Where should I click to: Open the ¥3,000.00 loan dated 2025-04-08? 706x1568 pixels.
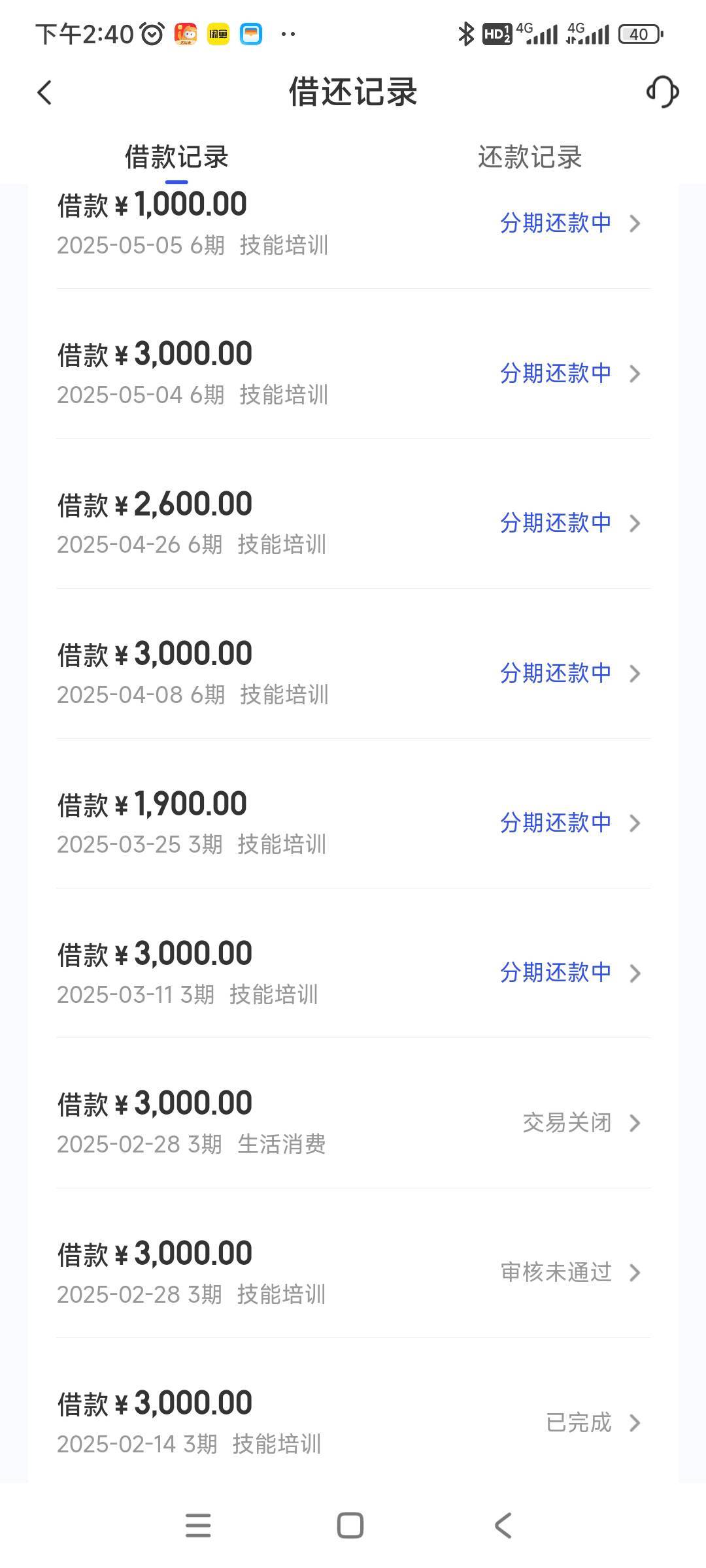(353, 673)
